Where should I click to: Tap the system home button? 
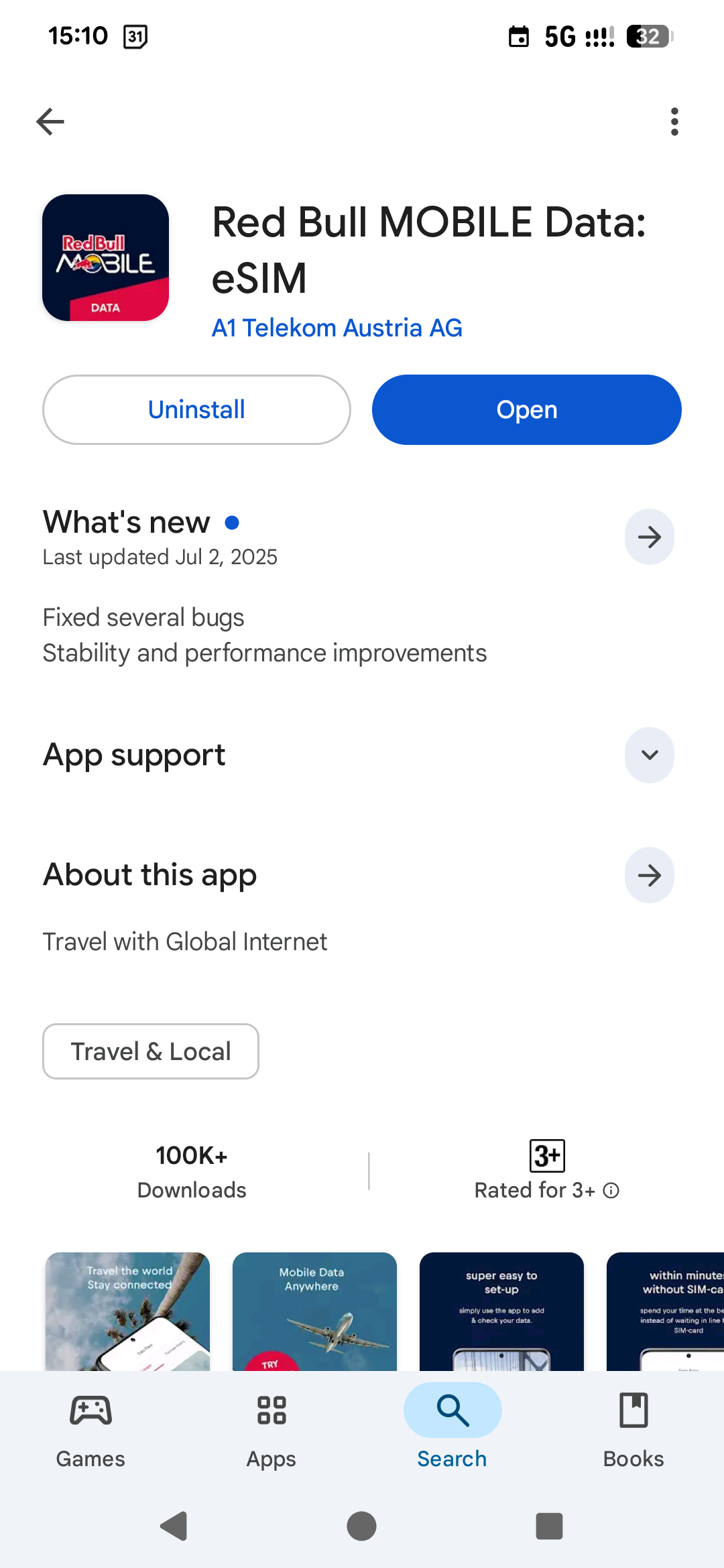click(x=361, y=1526)
